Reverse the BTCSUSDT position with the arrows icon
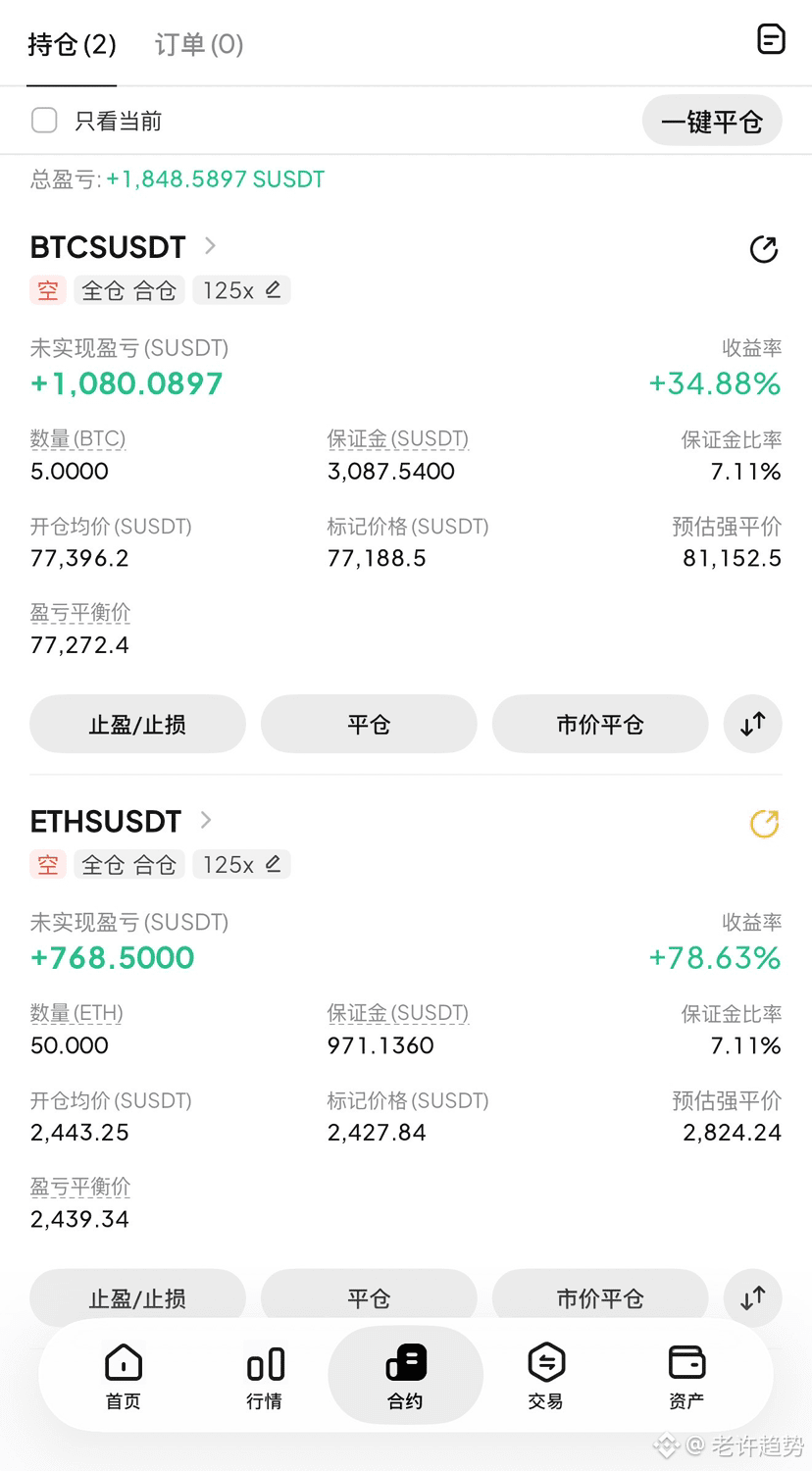This screenshot has height=1471, width=812. pyautogui.click(x=753, y=724)
